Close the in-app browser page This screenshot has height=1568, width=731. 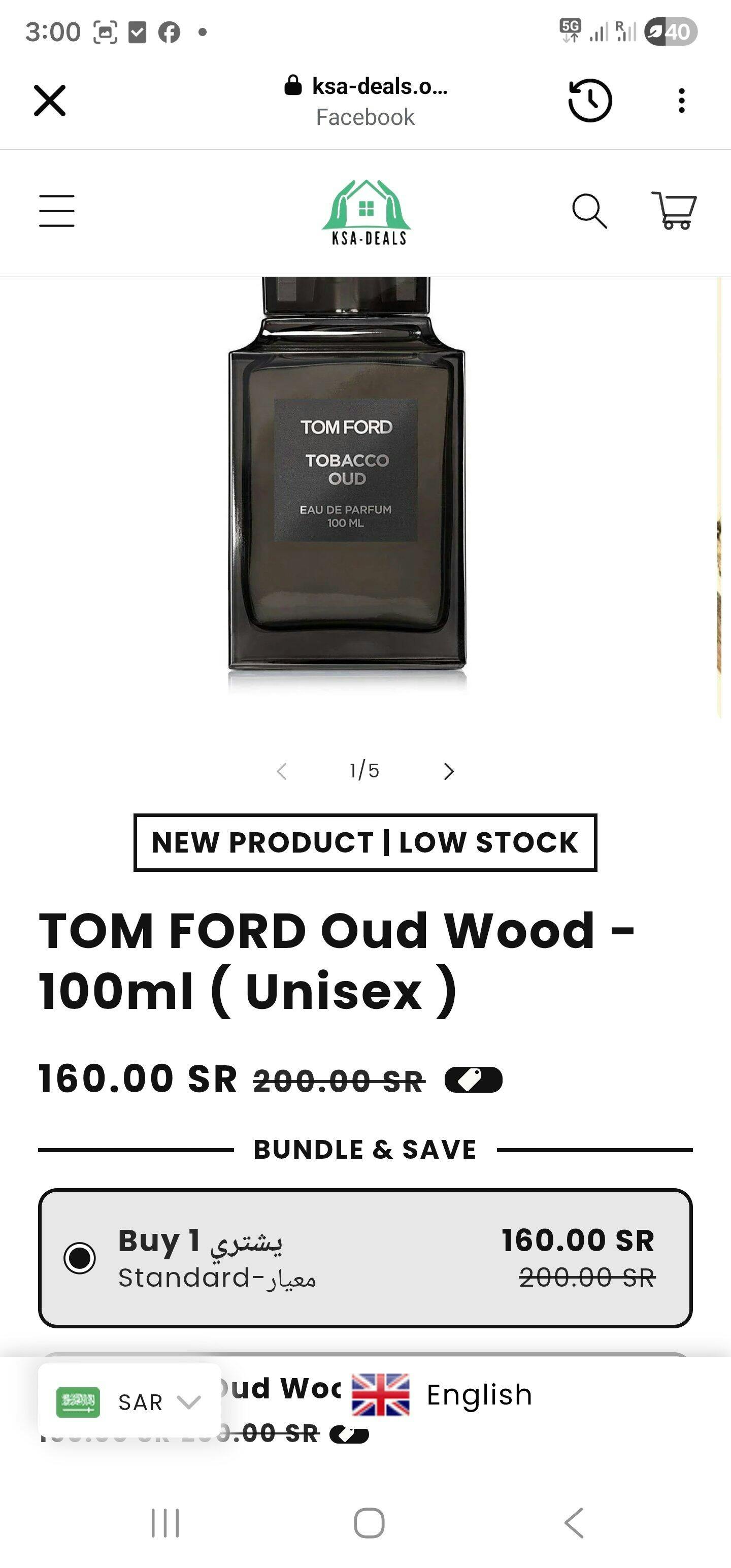point(49,101)
